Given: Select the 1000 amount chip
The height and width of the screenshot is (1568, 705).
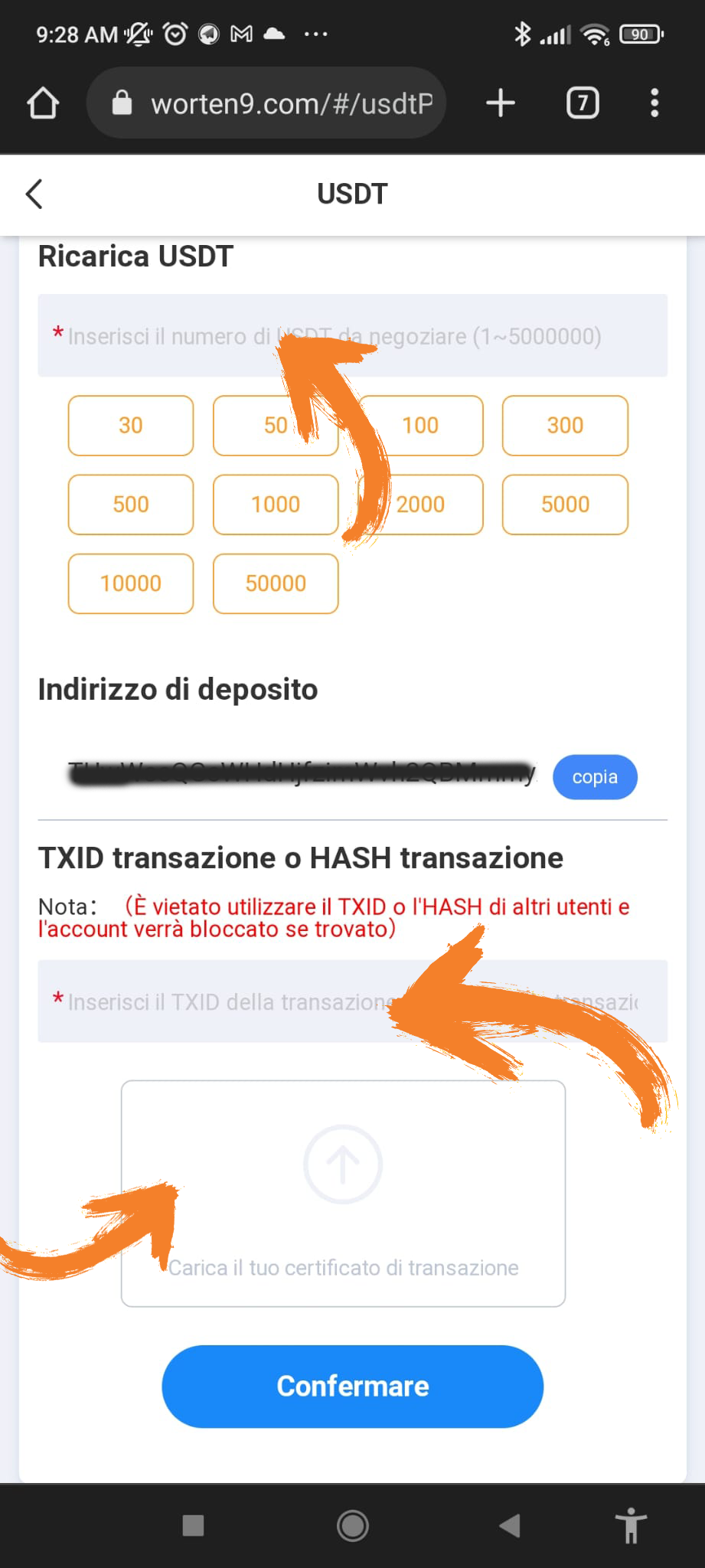Looking at the screenshot, I should tap(276, 505).
